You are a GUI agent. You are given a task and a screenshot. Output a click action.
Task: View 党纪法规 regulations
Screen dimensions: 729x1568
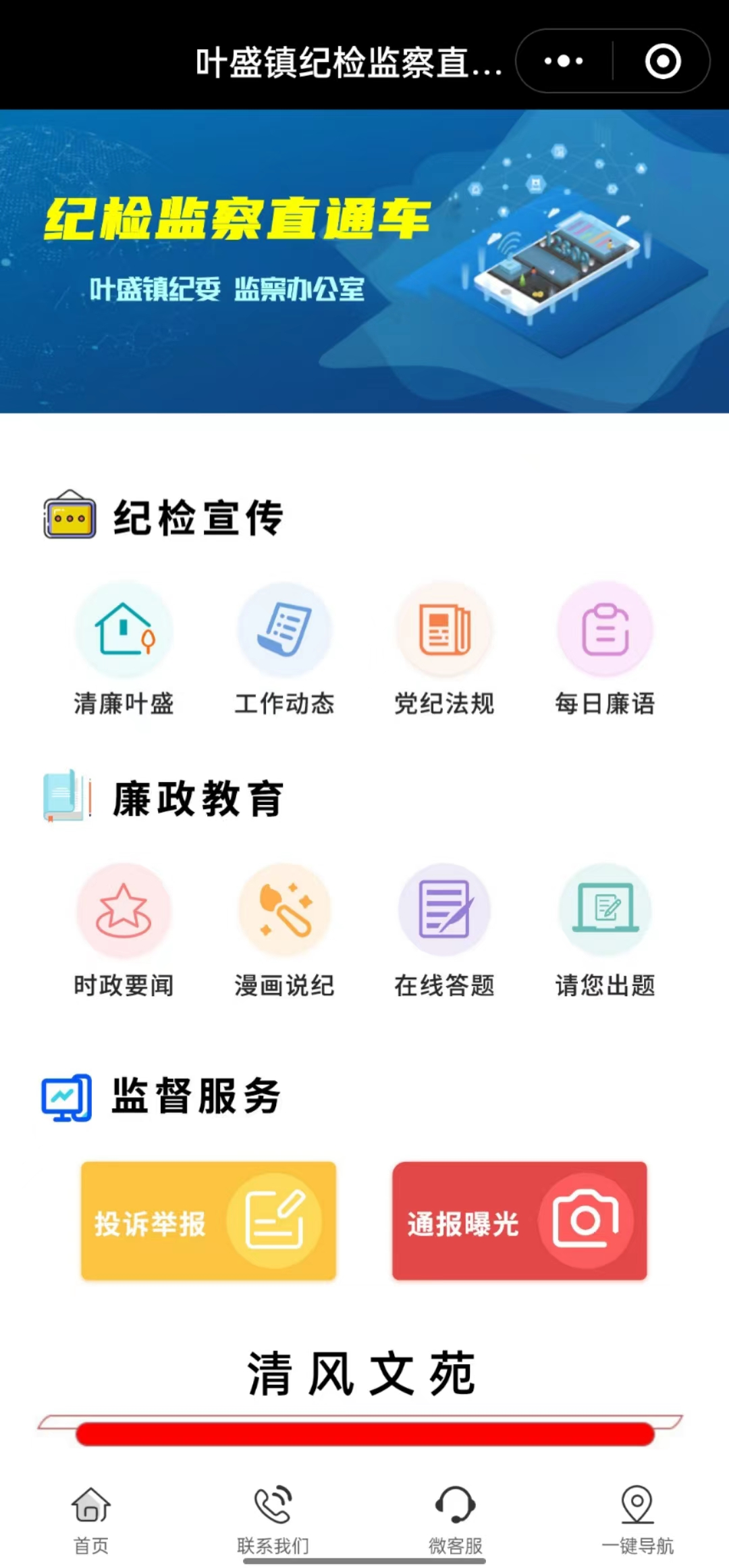pos(444,648)
